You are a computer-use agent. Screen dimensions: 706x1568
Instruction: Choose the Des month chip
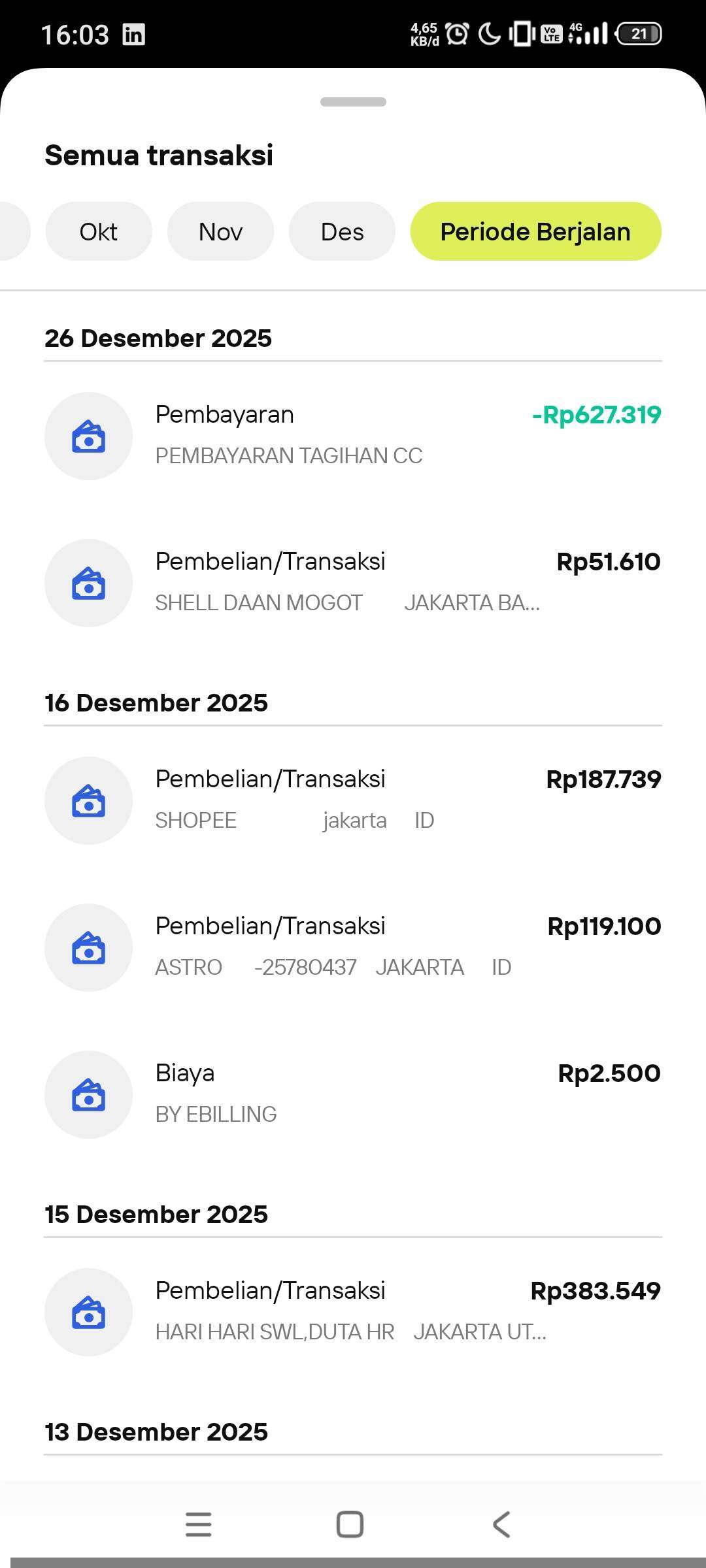click(342, 231)
